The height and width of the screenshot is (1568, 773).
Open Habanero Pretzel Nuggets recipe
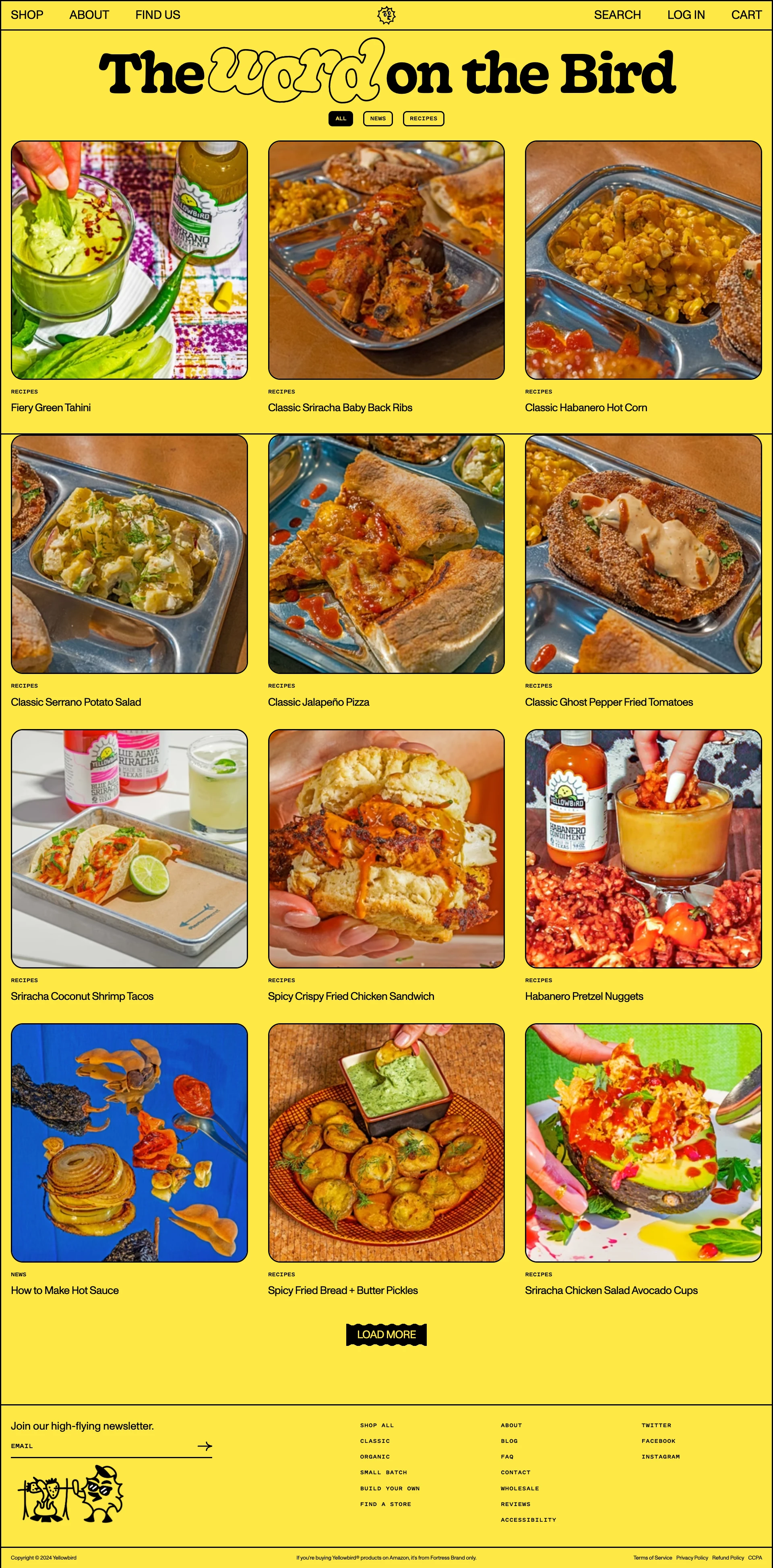[643, 849]
